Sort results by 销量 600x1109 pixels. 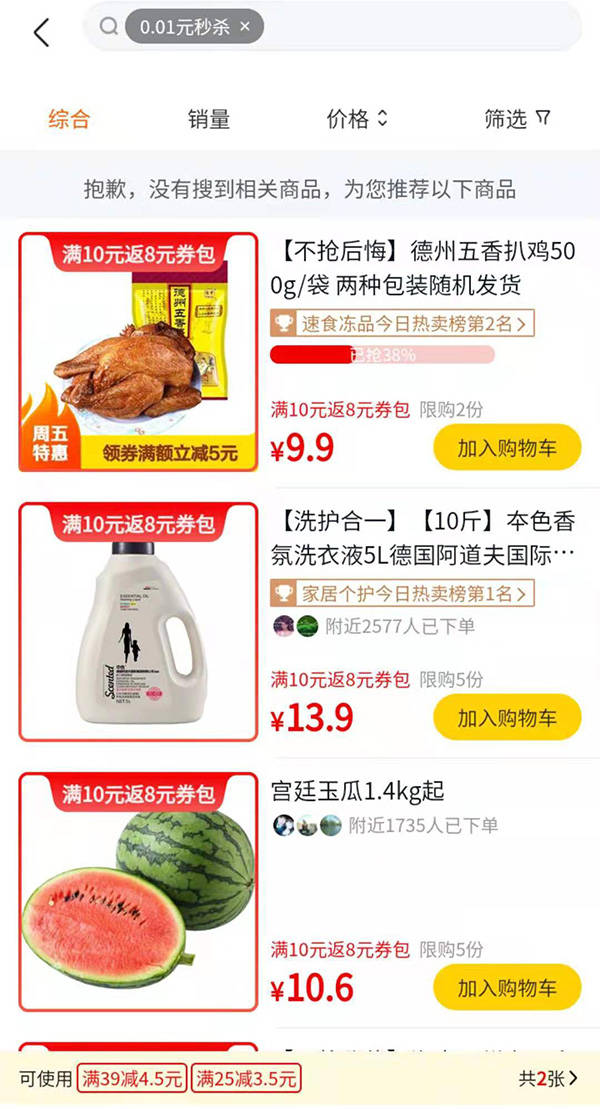coord(209,119)
